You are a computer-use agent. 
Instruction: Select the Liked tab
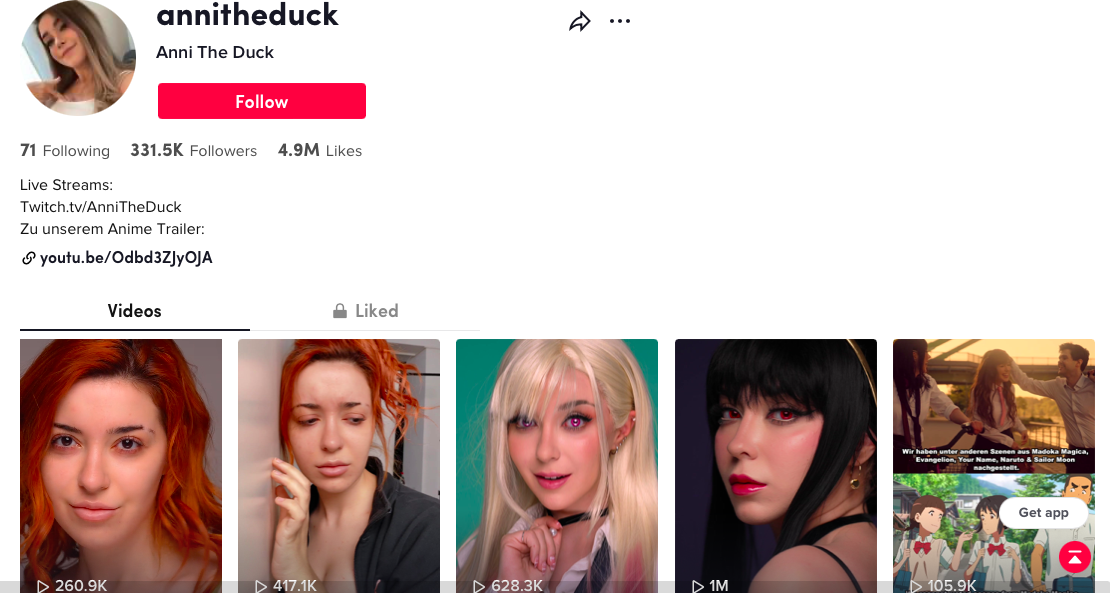[365, 311]
